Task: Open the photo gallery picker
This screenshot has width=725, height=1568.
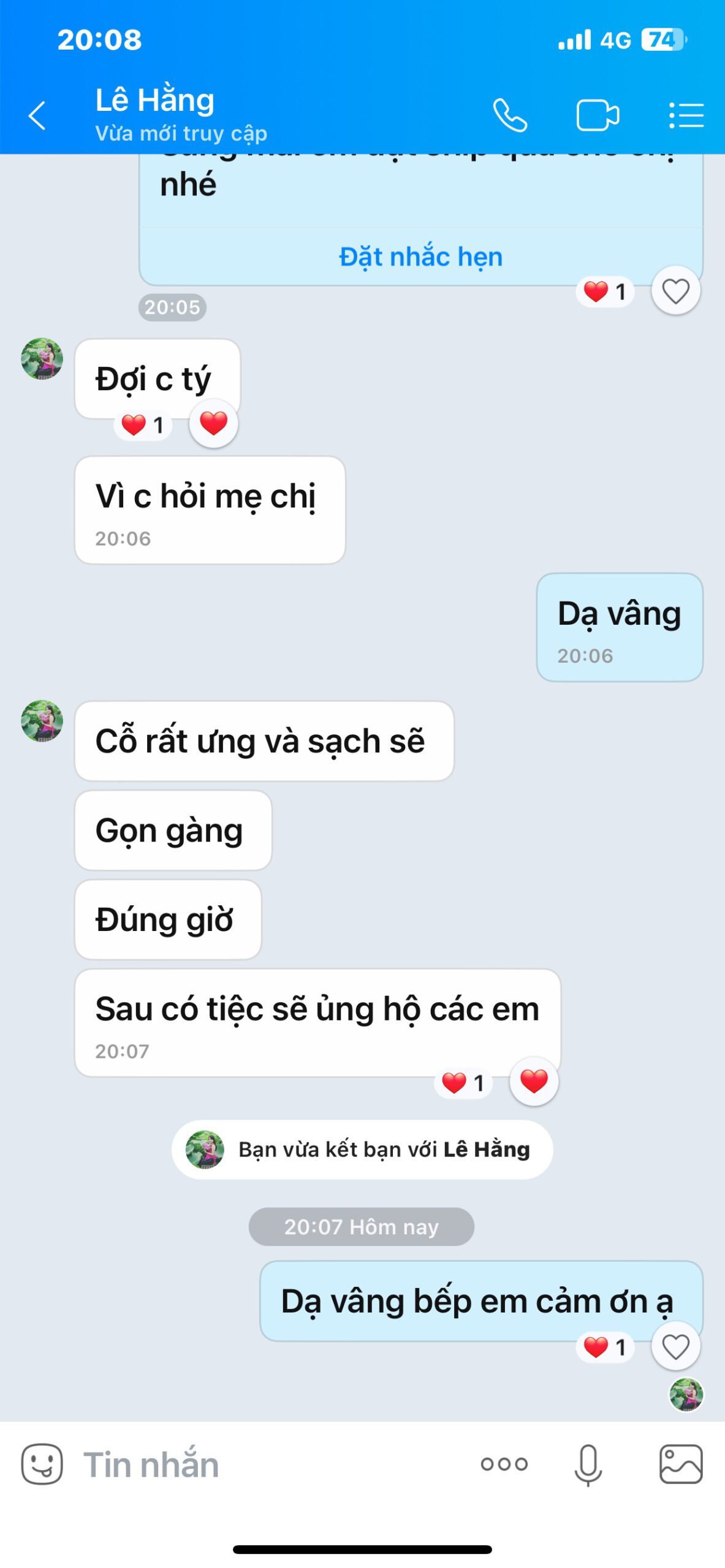Action: 681,1464
